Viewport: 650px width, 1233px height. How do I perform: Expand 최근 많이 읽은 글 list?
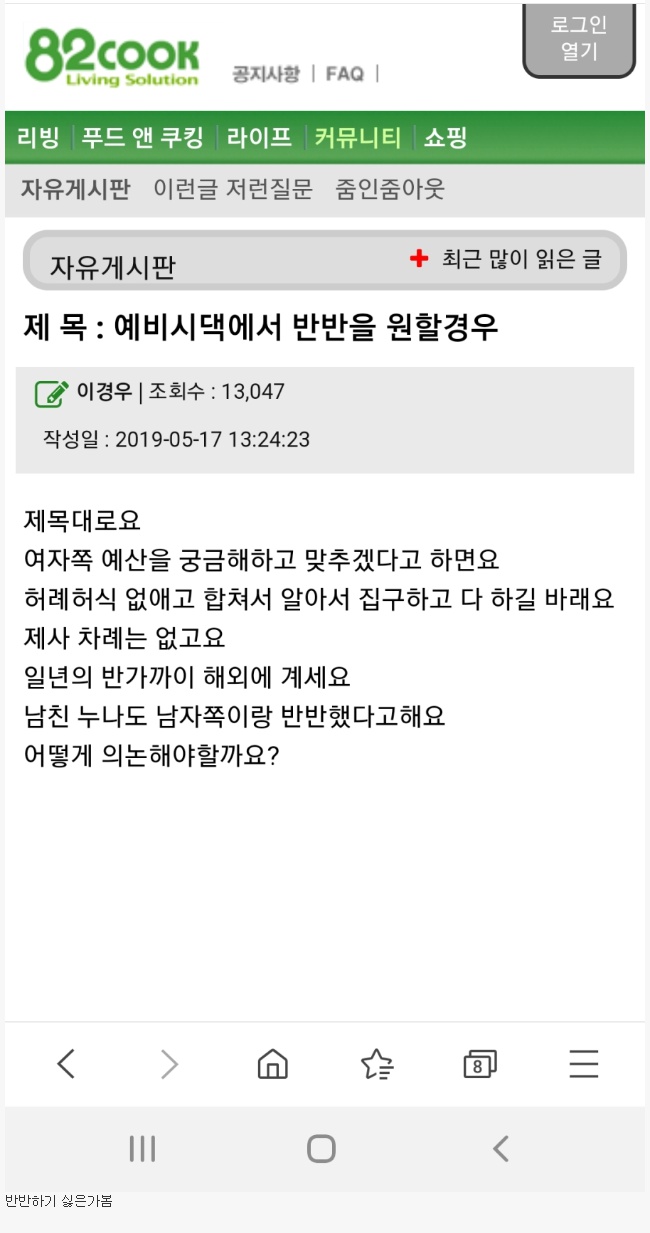pos(506,260)
